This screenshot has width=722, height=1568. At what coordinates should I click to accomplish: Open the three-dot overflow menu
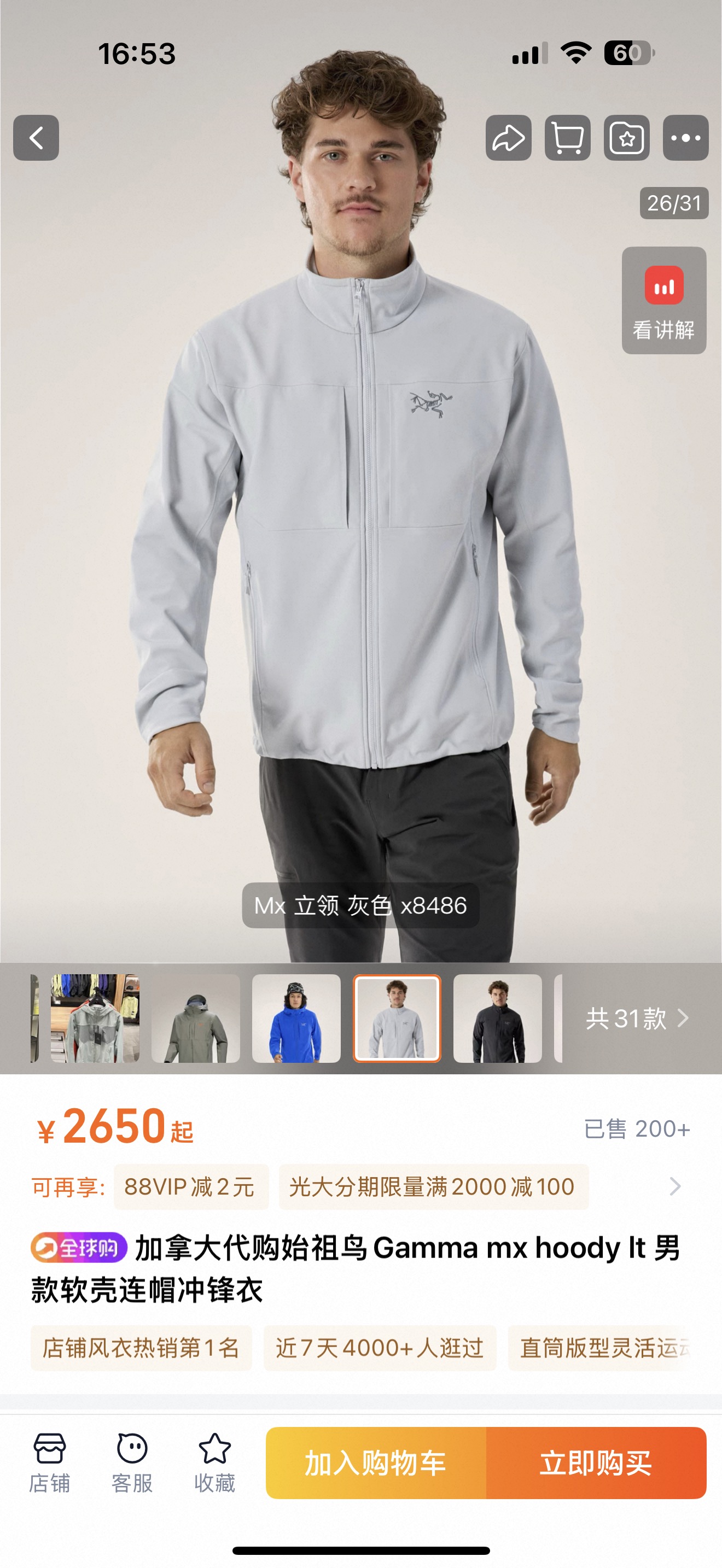[685, 138]
